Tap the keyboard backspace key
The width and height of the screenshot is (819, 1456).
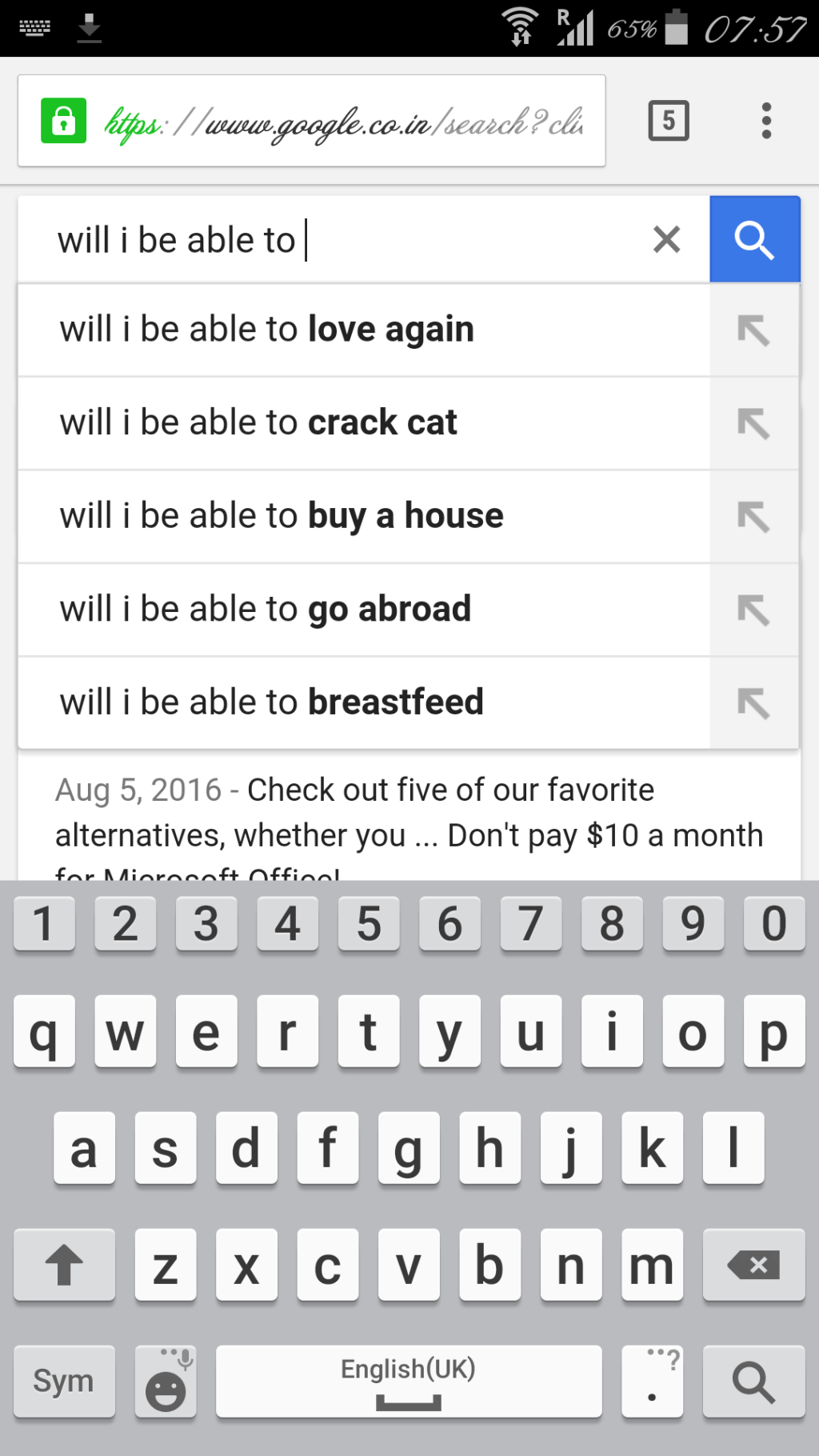coord(753,1265)
